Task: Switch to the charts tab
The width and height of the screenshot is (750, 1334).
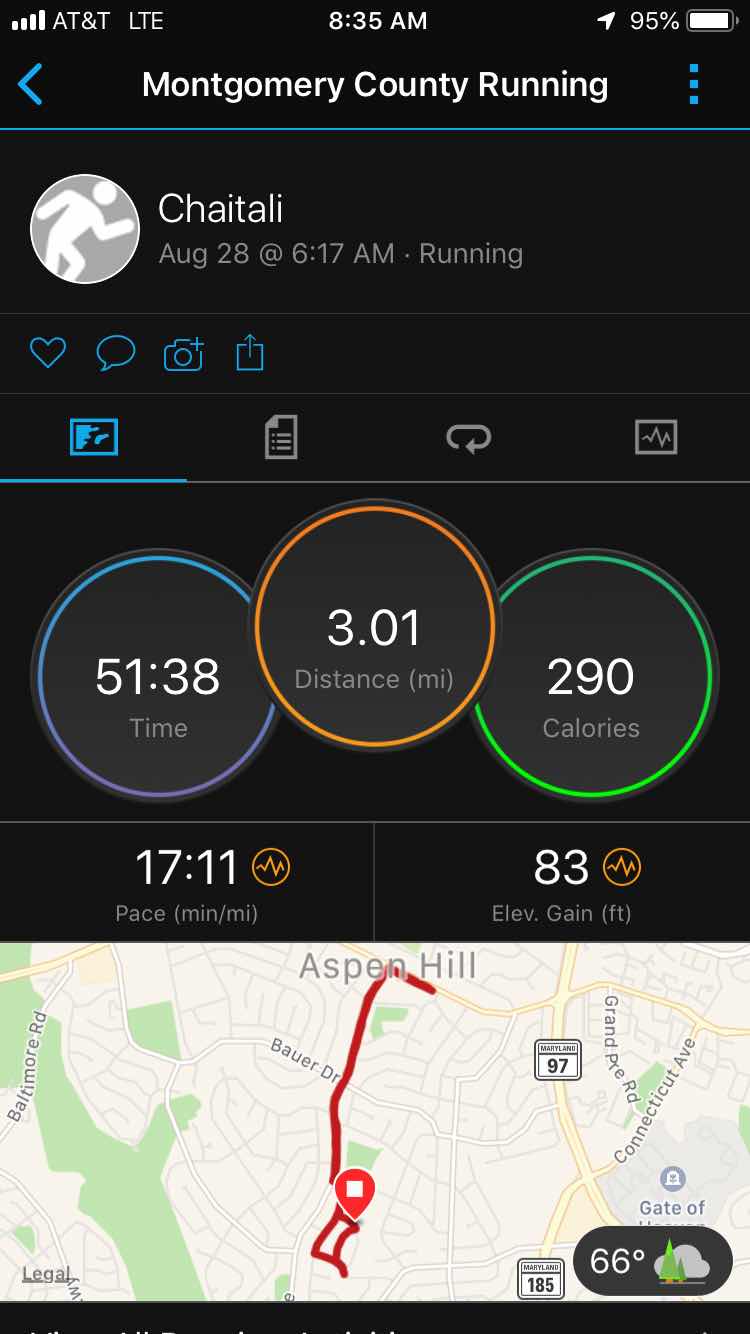Action: [x=656, y=438]
